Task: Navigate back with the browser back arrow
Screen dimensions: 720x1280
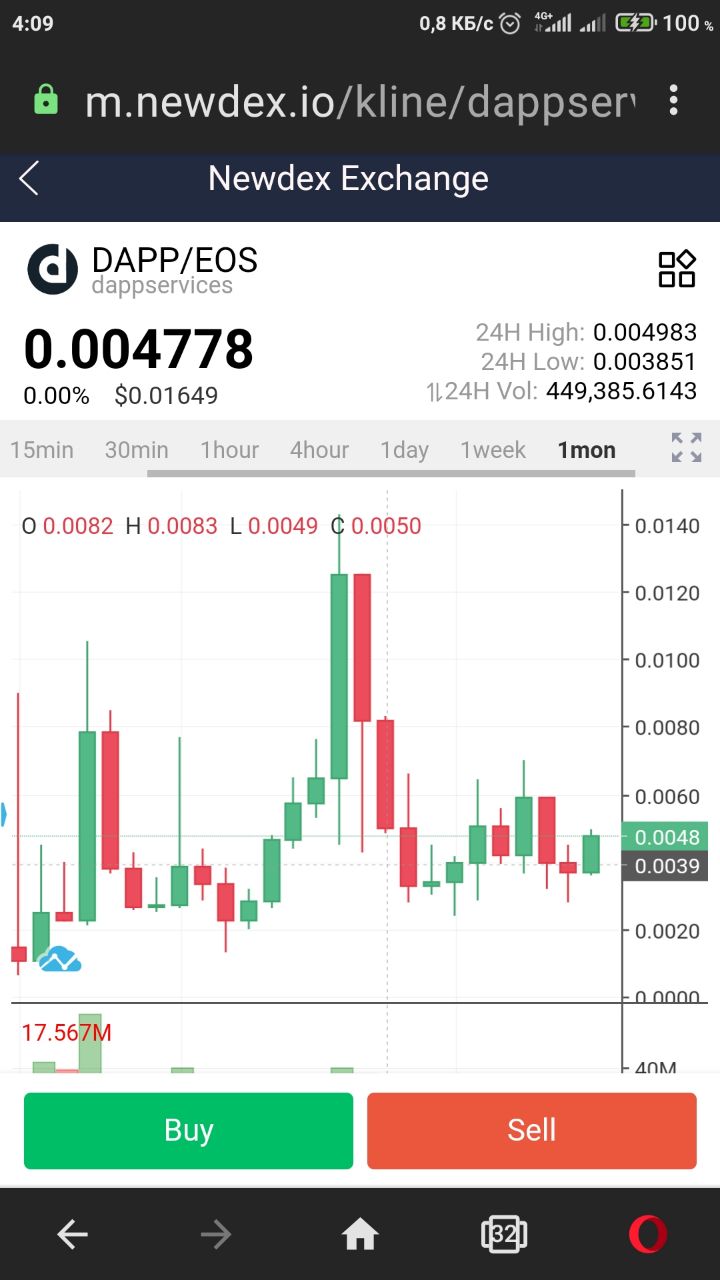Action: tap(72, 1236)
